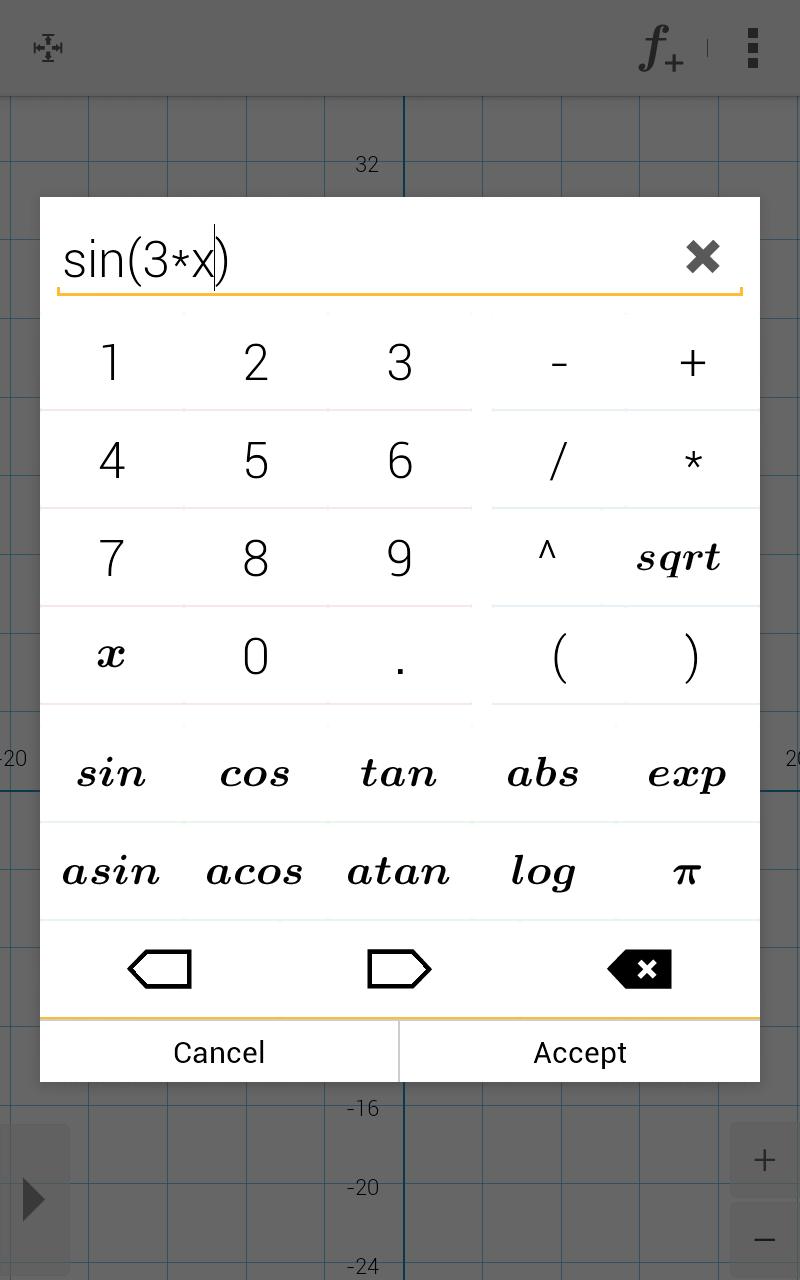This screenshot has width=800, height=1280.
Task: Insert the tan function
Action: pos(399,774)
